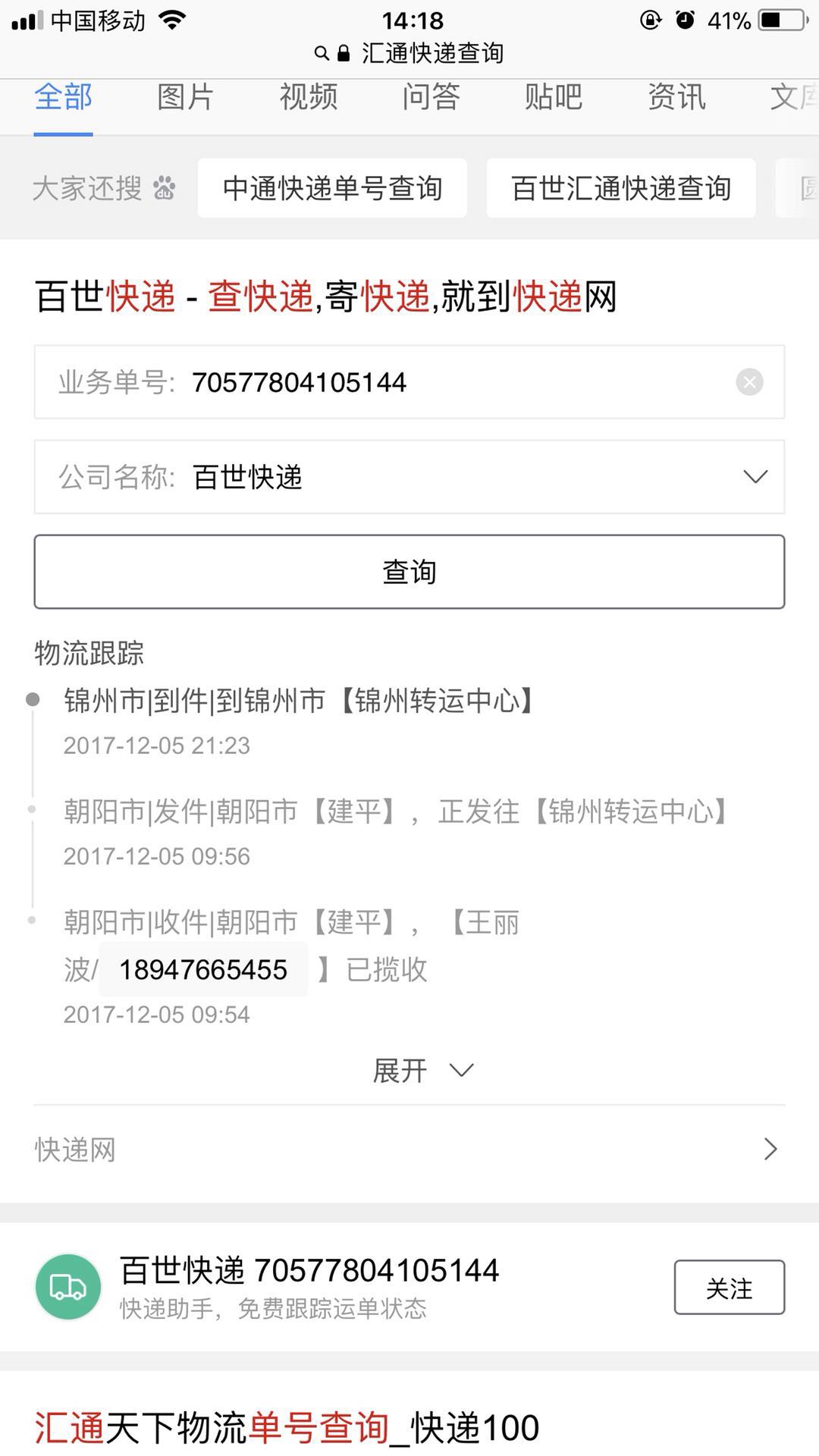Tap the 查询 query button
Viewport: 819px width, 1456px height.
(x=409, y=572)
